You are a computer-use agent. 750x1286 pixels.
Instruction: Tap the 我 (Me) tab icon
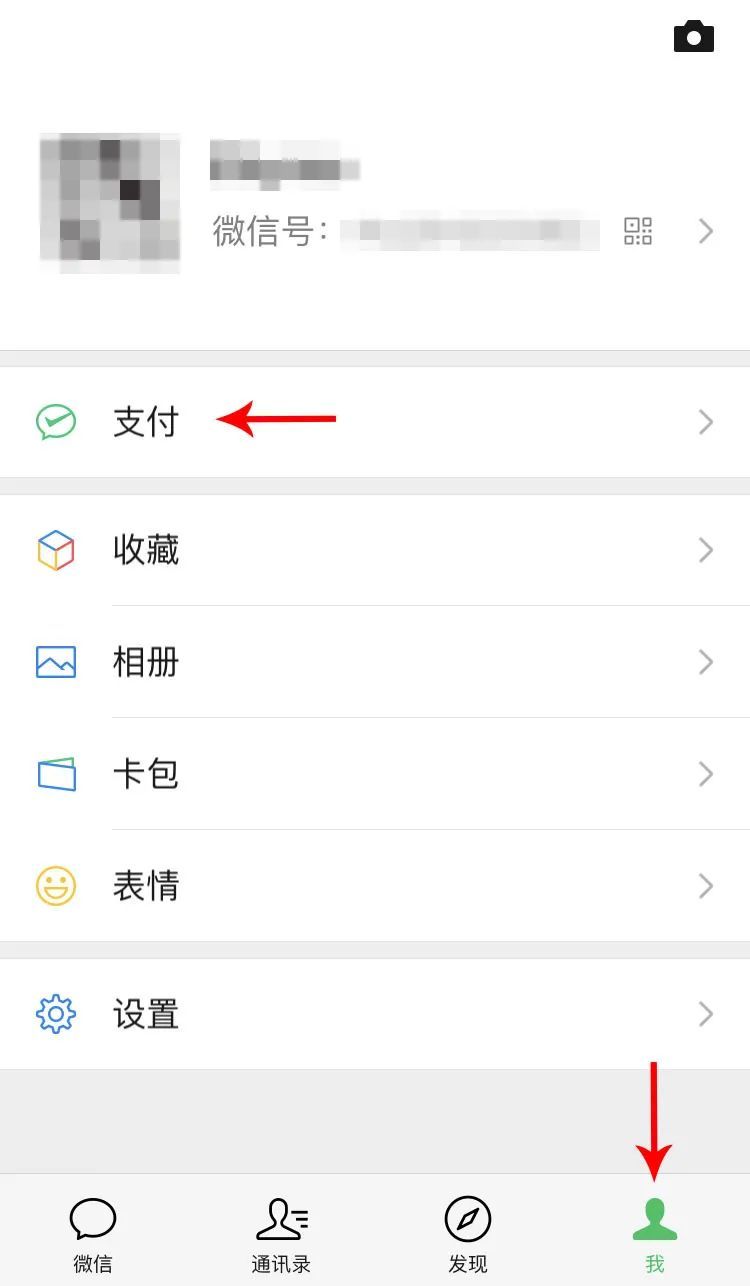pyautogui.click(x=655, y=1220)
